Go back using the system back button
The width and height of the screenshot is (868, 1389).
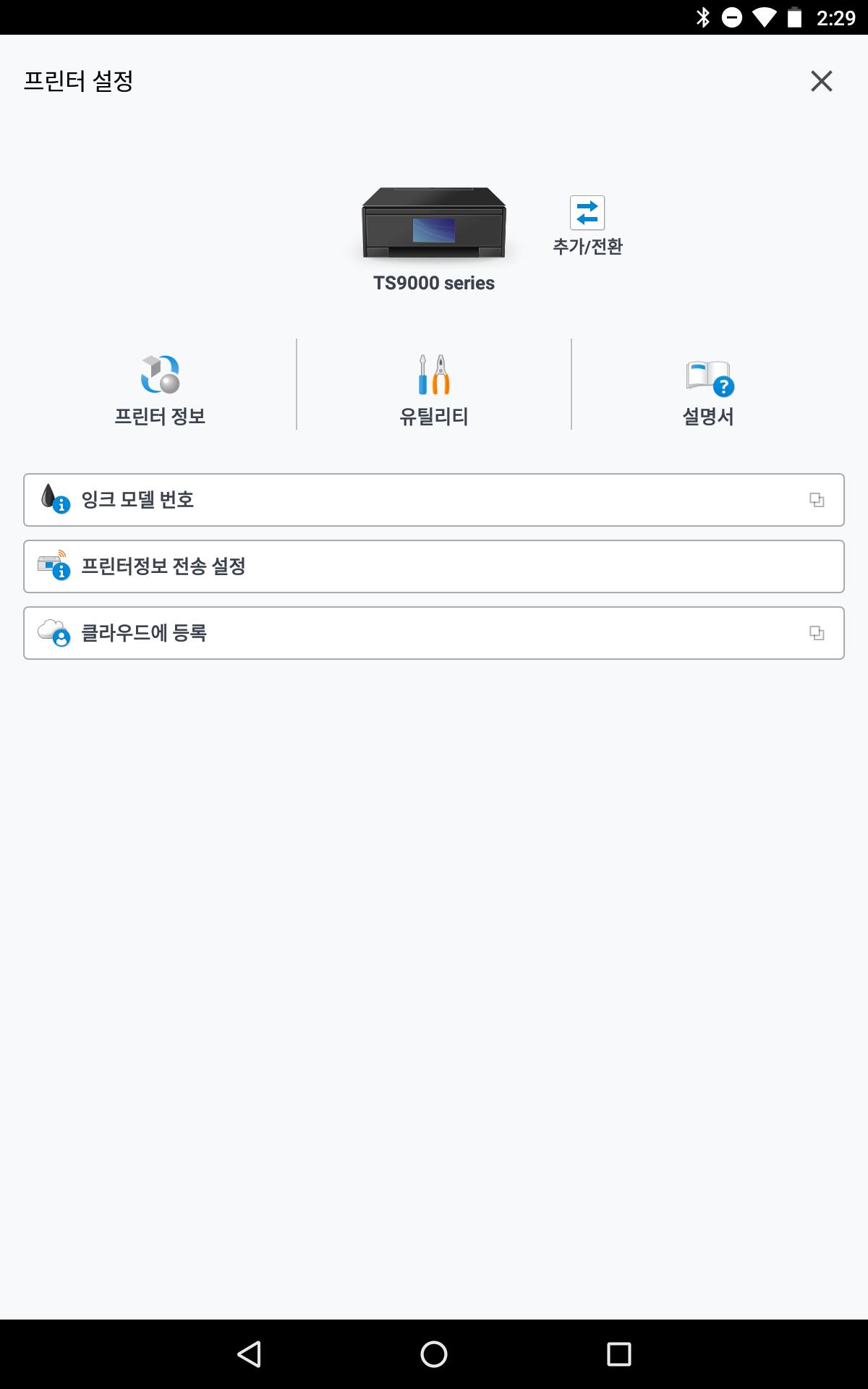[x=249, y=1354]
